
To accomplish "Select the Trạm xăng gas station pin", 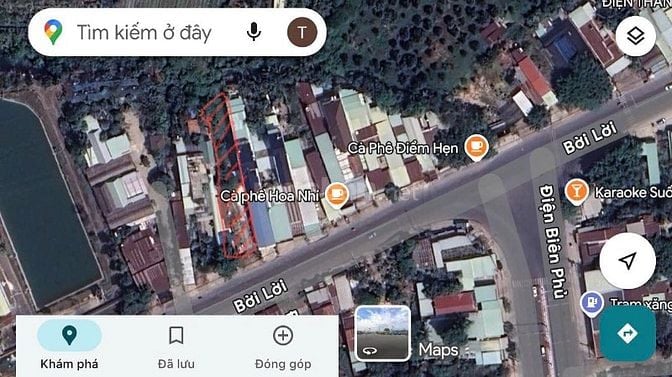I will (x=592, y=304).
